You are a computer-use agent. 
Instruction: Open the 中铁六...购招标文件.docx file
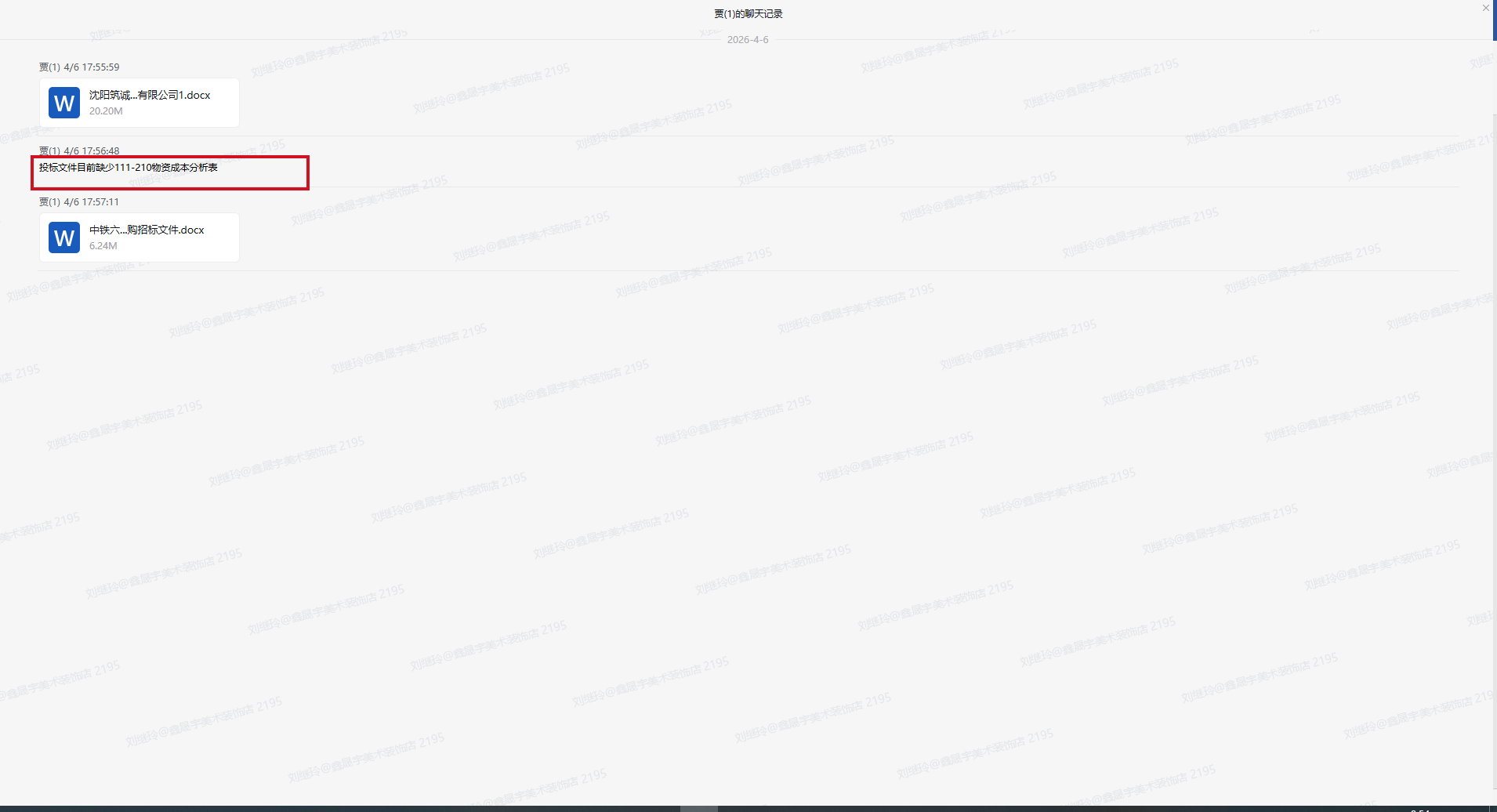coord(140,237)
